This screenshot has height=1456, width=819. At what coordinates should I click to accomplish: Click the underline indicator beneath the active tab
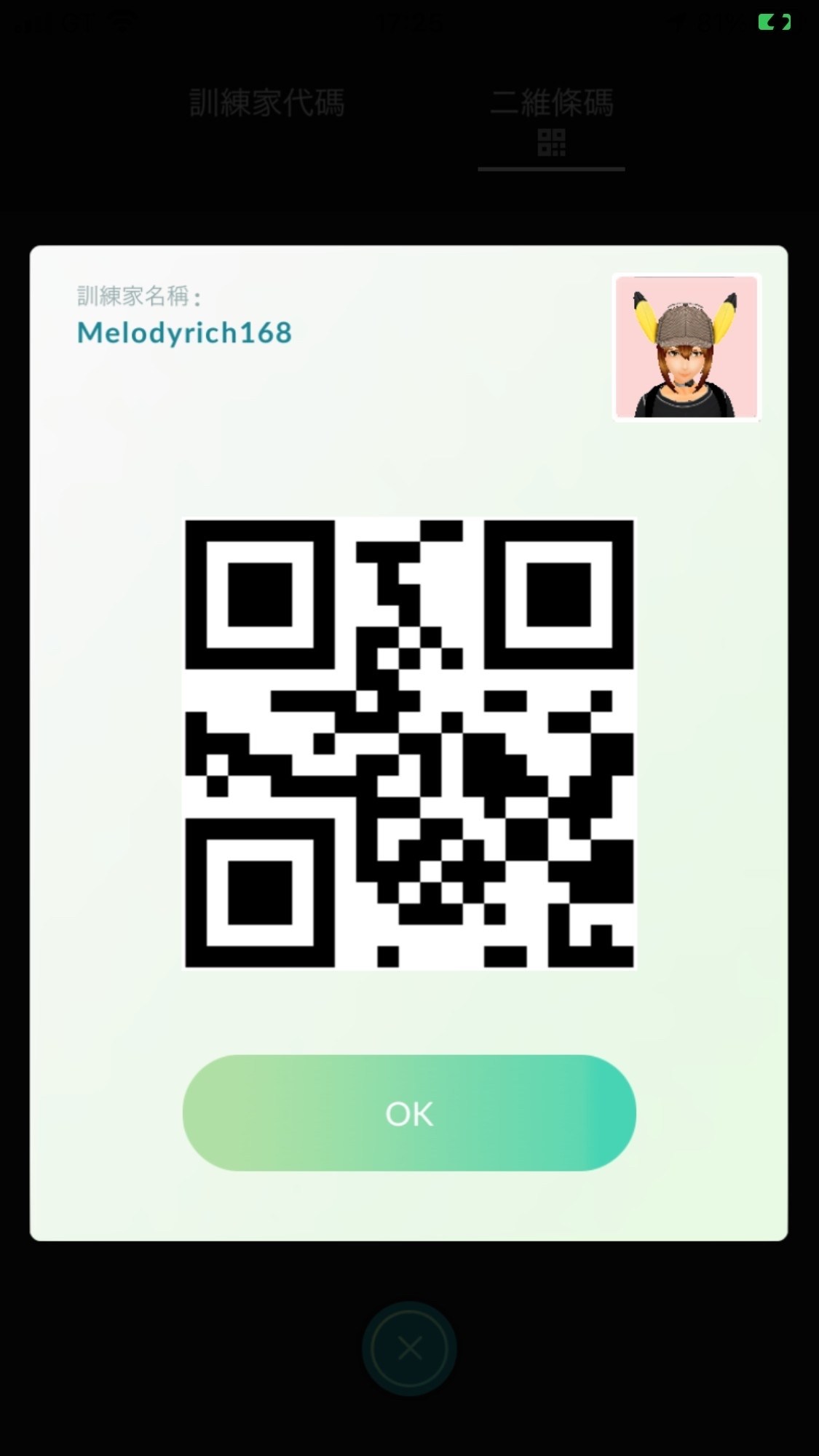click(551, 168)
